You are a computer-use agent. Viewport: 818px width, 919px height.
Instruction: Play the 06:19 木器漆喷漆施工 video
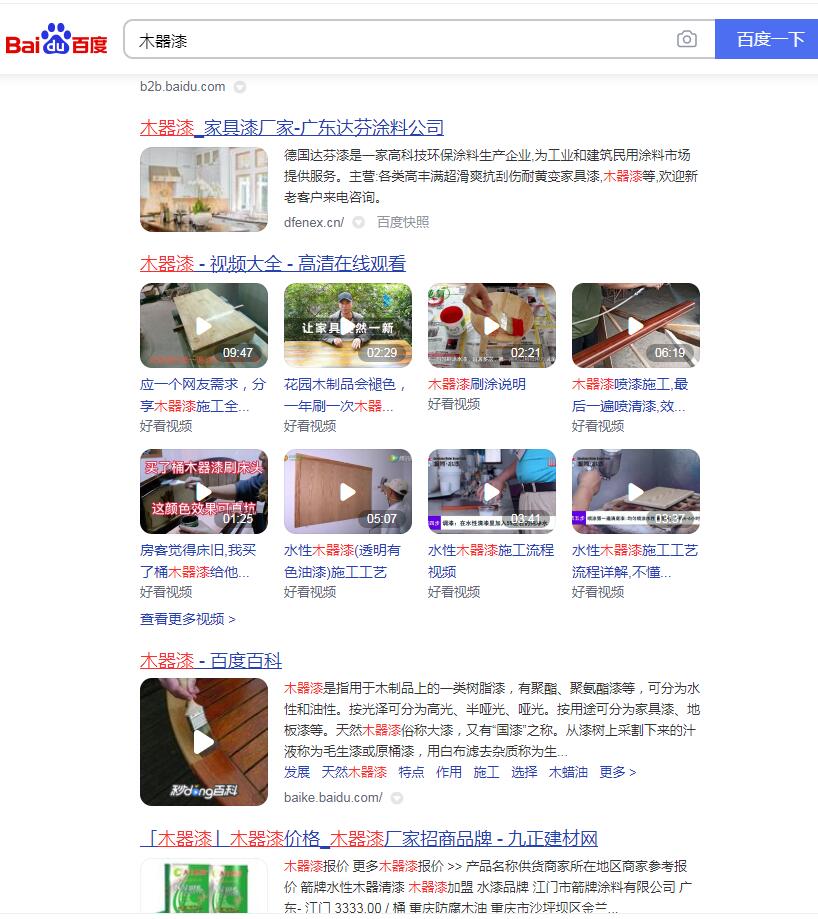click(636, 326)
